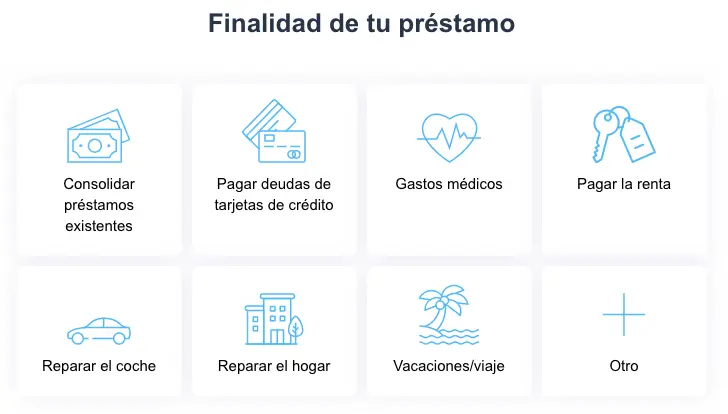Image resolution: width=728 pixels, height=414 pixels.
Task: Select Pagar la renta as loan purpose
Action: (x=624, y=168)
